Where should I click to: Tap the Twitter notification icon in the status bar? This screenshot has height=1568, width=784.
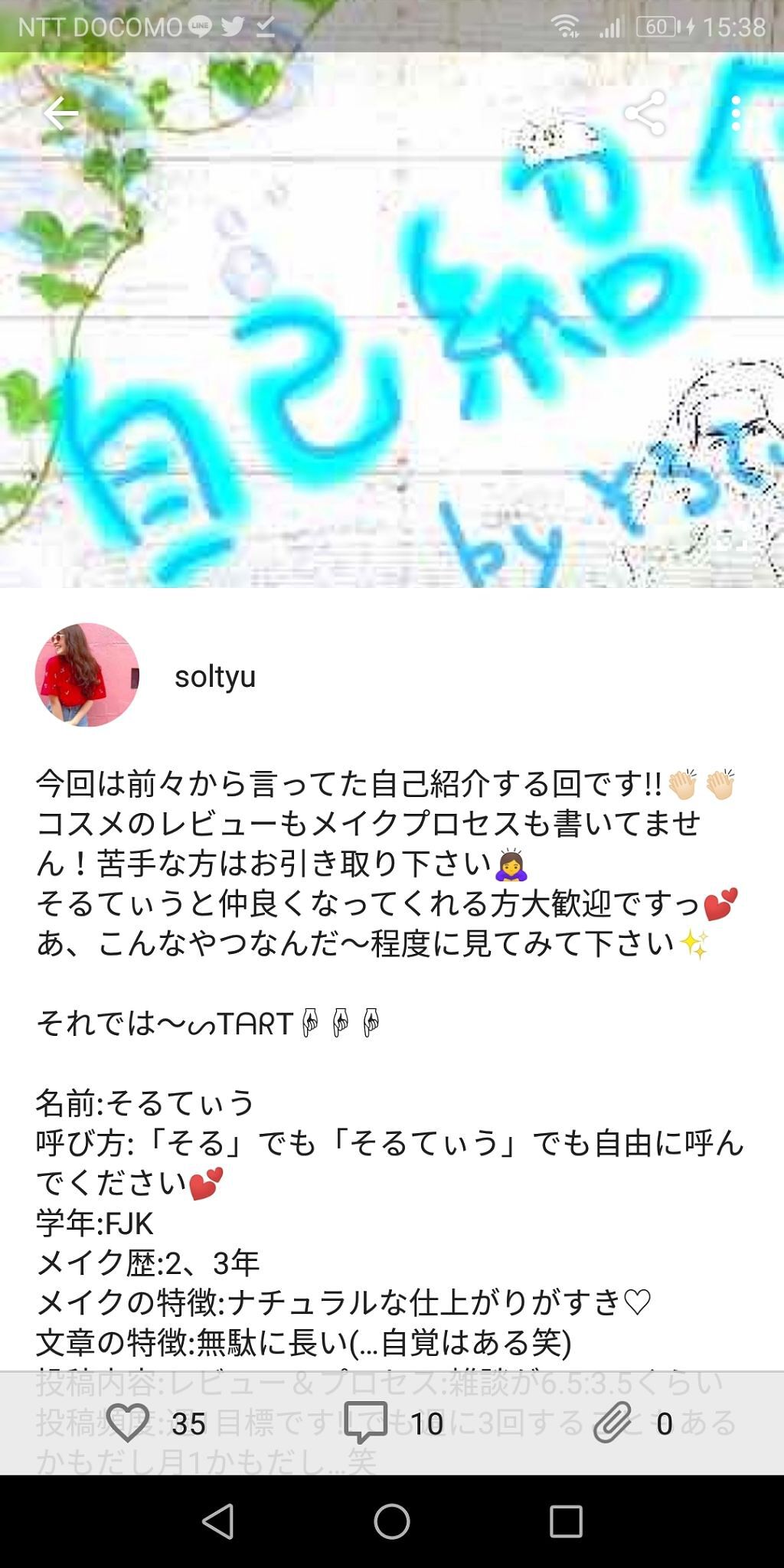point(234,24)
